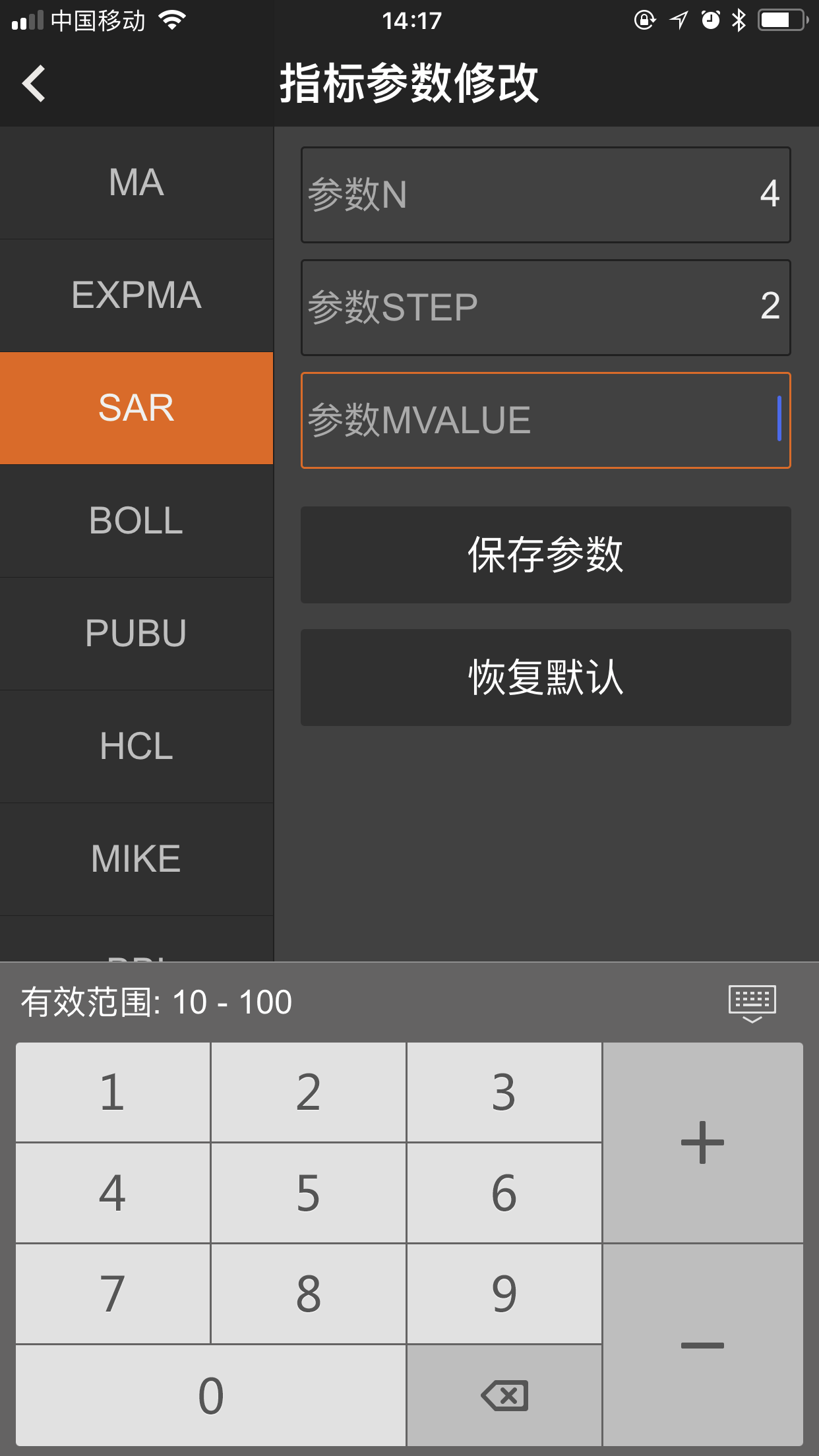The height and width of the screenshot is (1456, 819).
Task: Select the MA indicator
Action: click(x=136, y=183)
